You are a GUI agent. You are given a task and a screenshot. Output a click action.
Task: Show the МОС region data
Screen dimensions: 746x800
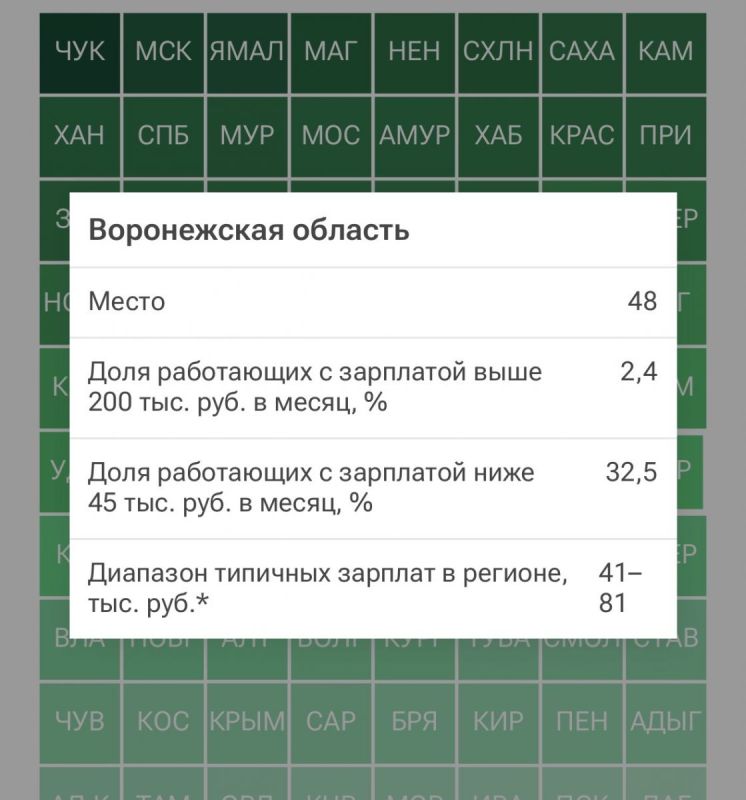[x=331, y=136]
